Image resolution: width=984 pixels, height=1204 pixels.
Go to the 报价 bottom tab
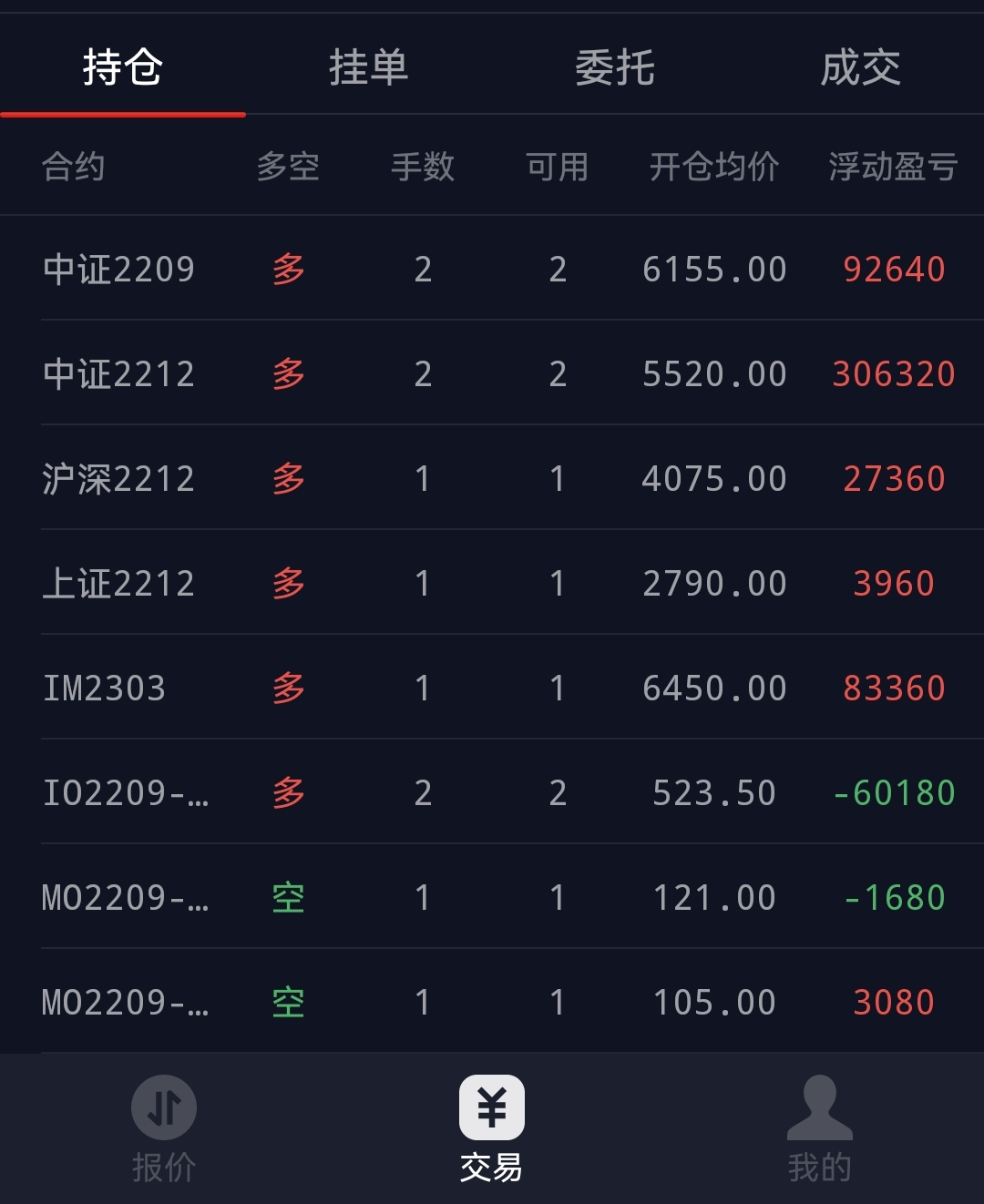tap(164, 1129)
